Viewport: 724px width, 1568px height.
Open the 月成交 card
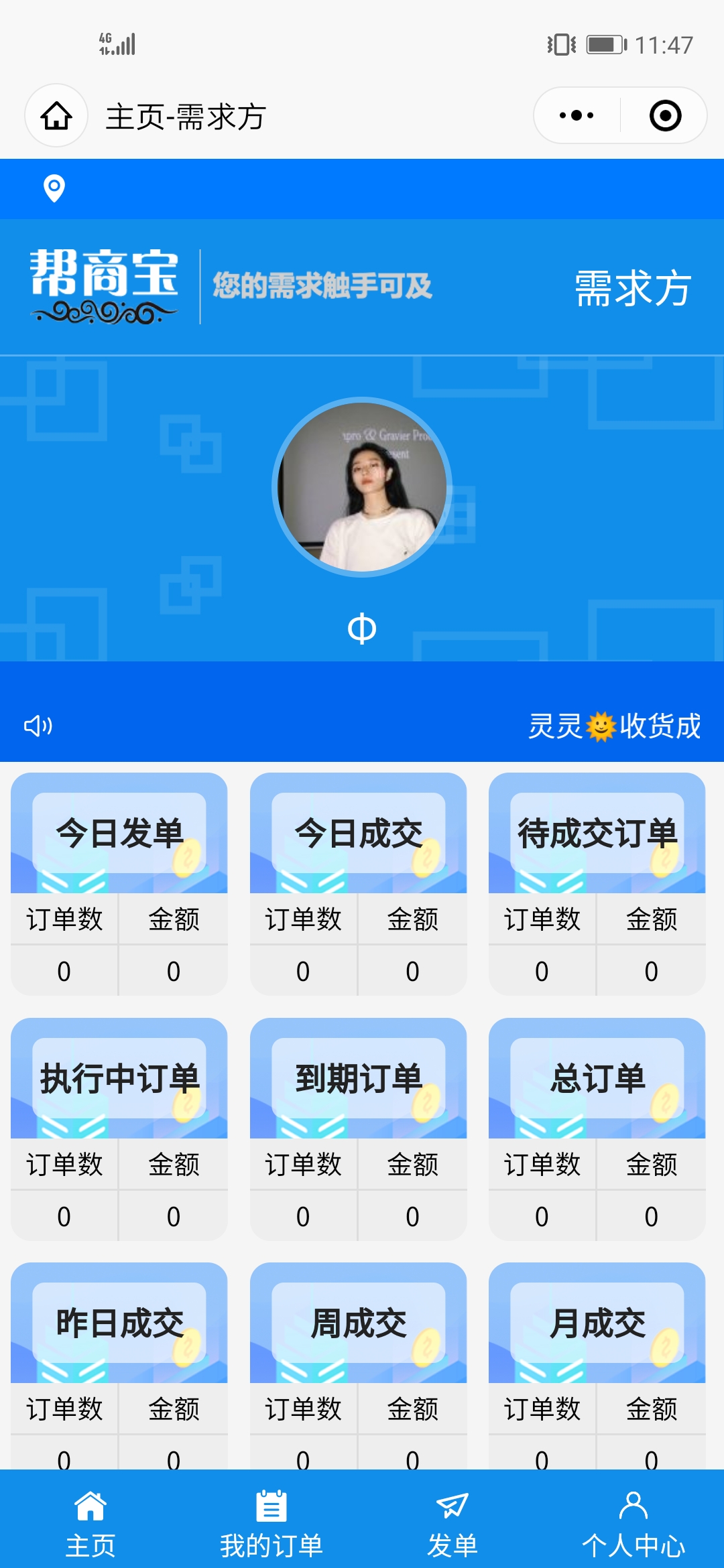[x=597, y=1366]
